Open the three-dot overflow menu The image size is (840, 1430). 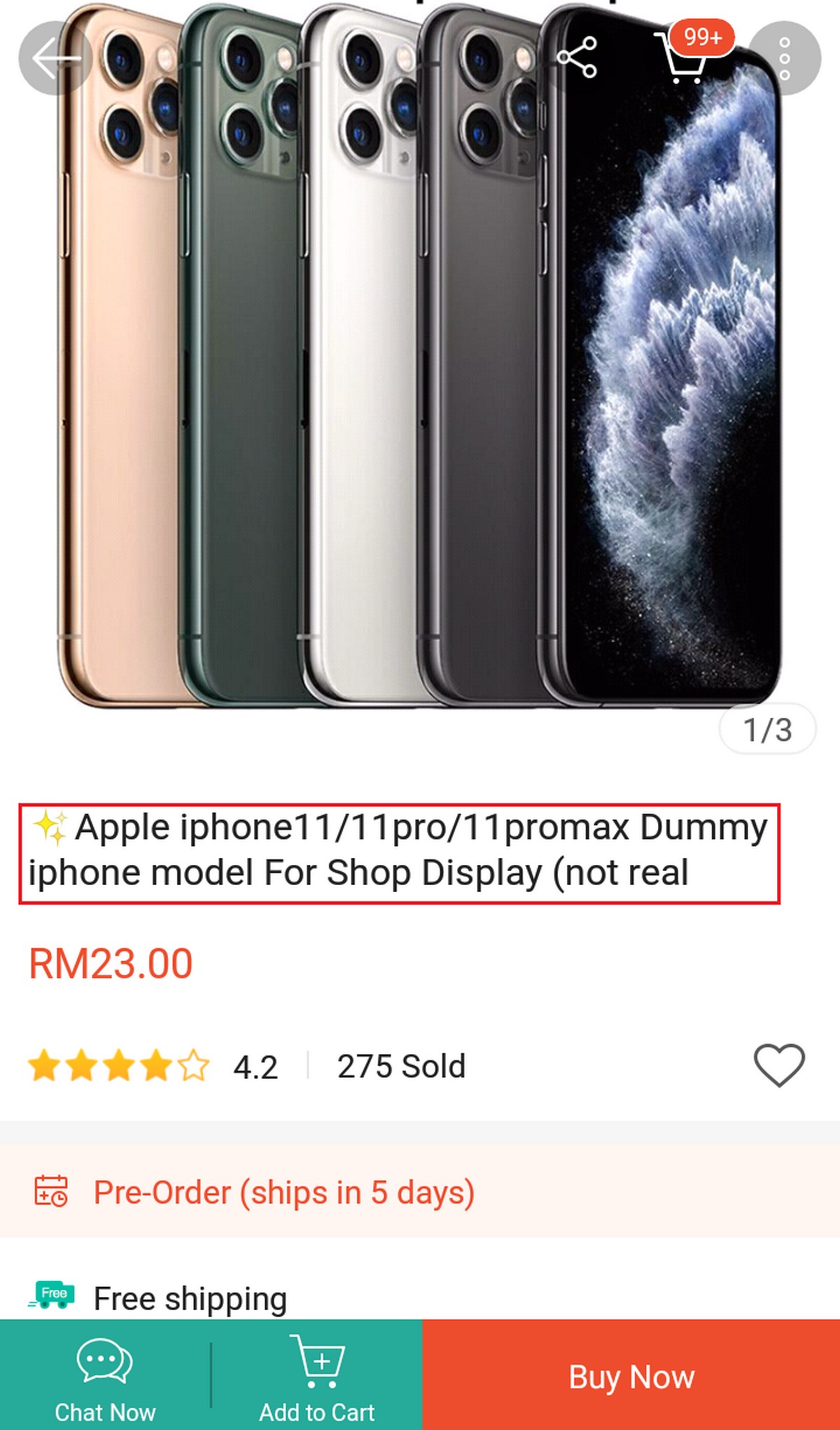click(785, 58)
